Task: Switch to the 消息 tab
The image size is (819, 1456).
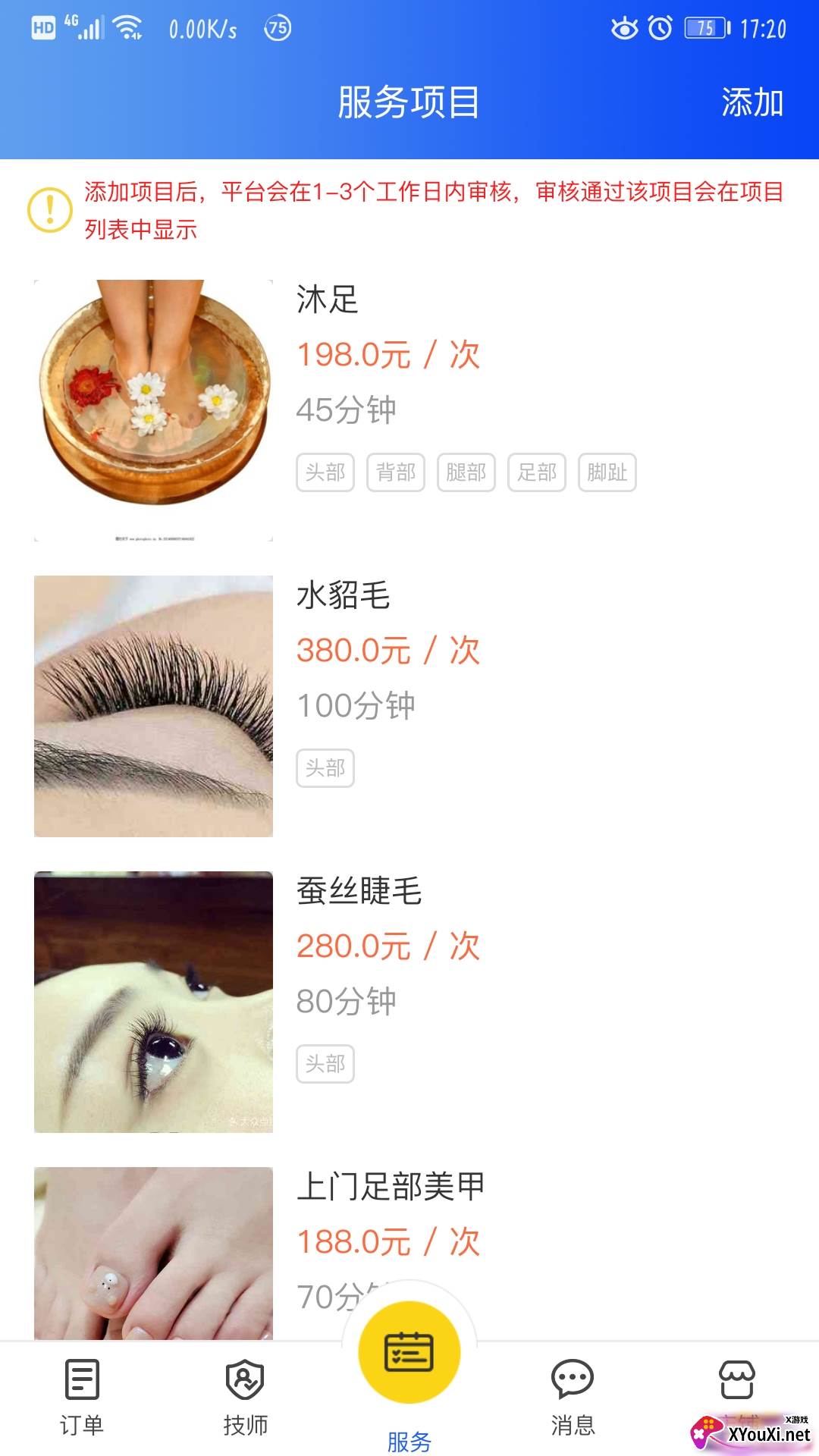Action: point(573,1397)
